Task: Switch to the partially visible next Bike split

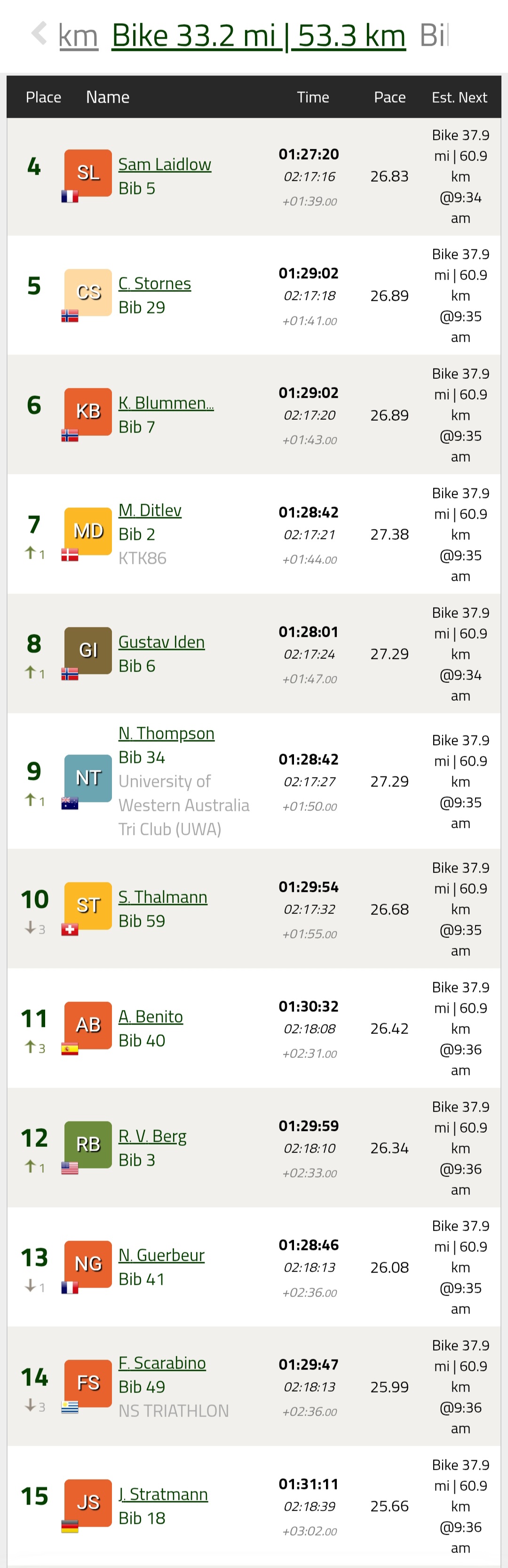Action: [x=434, y=35]
